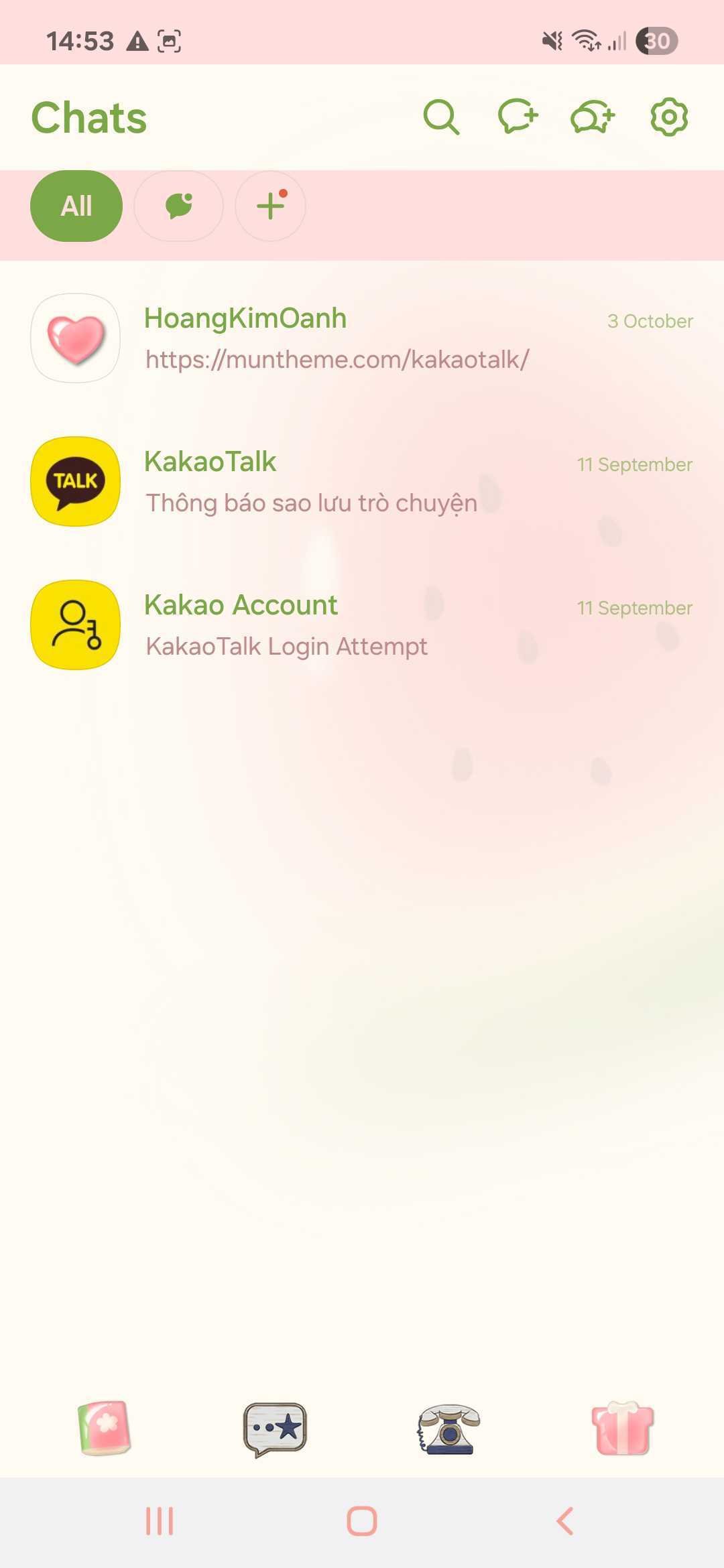The width and height of the screenshot is (724, 1568).
Task: Open the KakaoTalk chat thread
Action: coord(362,482)
